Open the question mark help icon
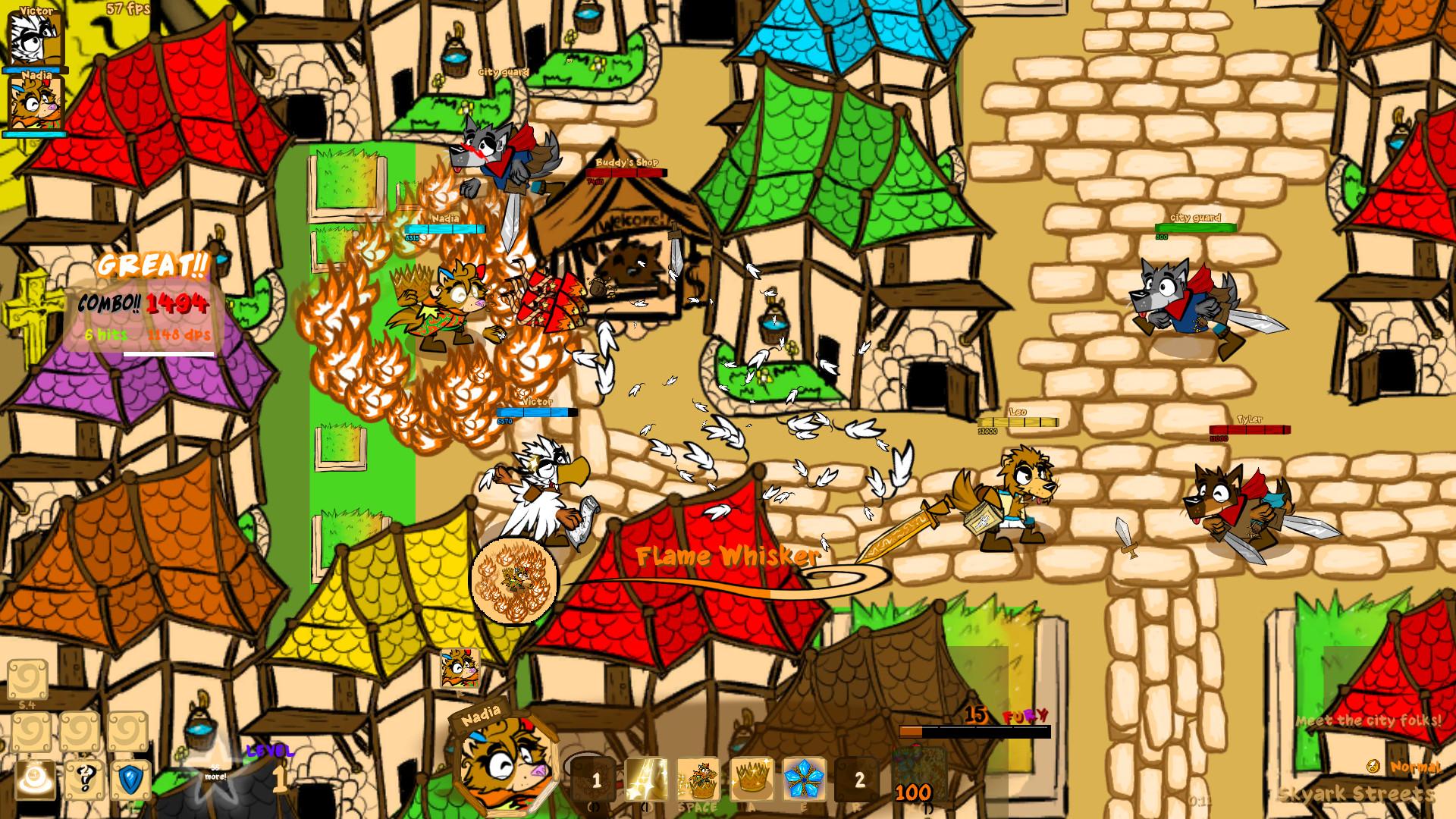The height and width of the screenshot is (819, 1456). pyautogui.click(x=84, y=779)
